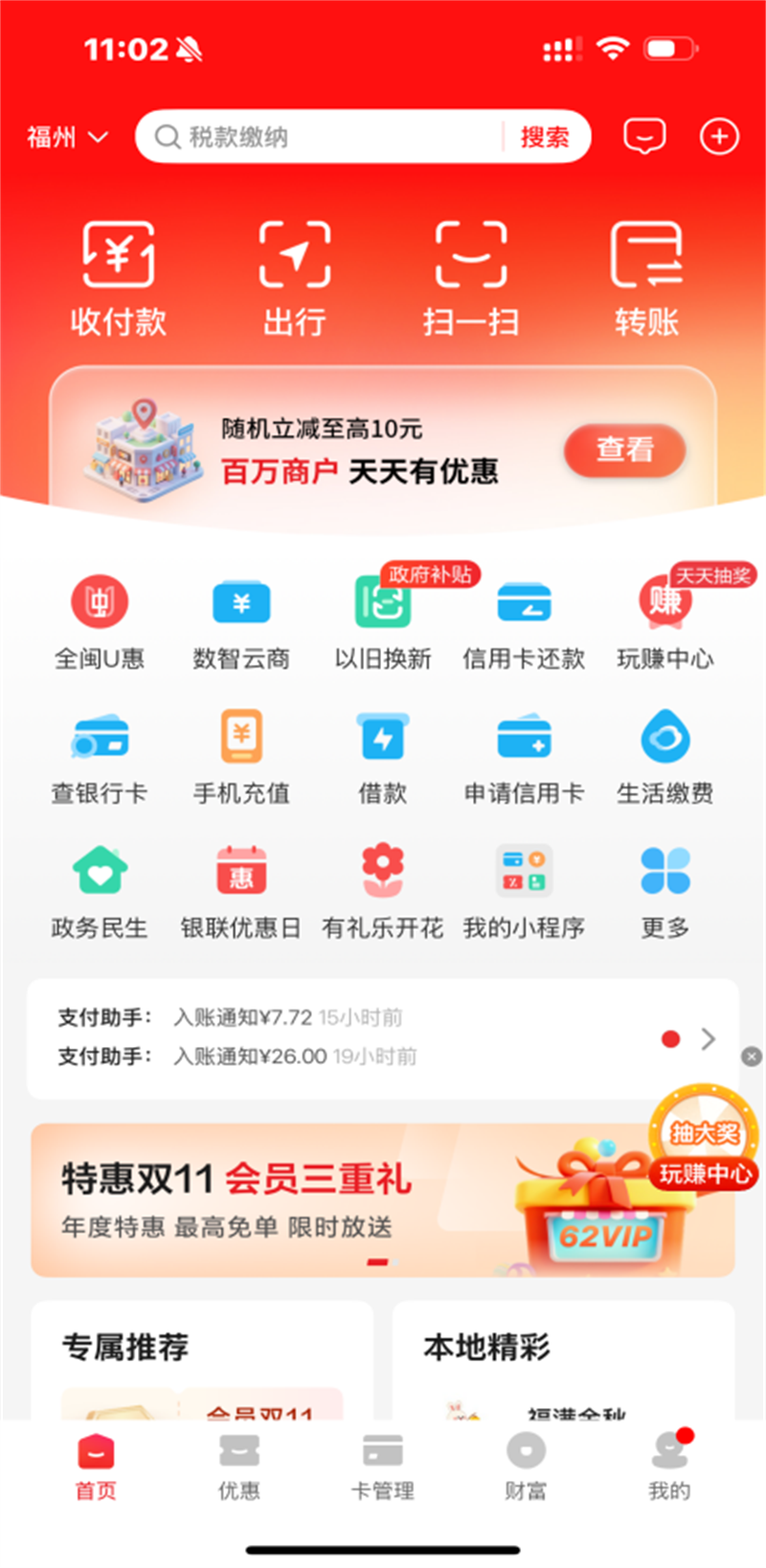Close the floating 抽大奖 widget

point(752,1056)
